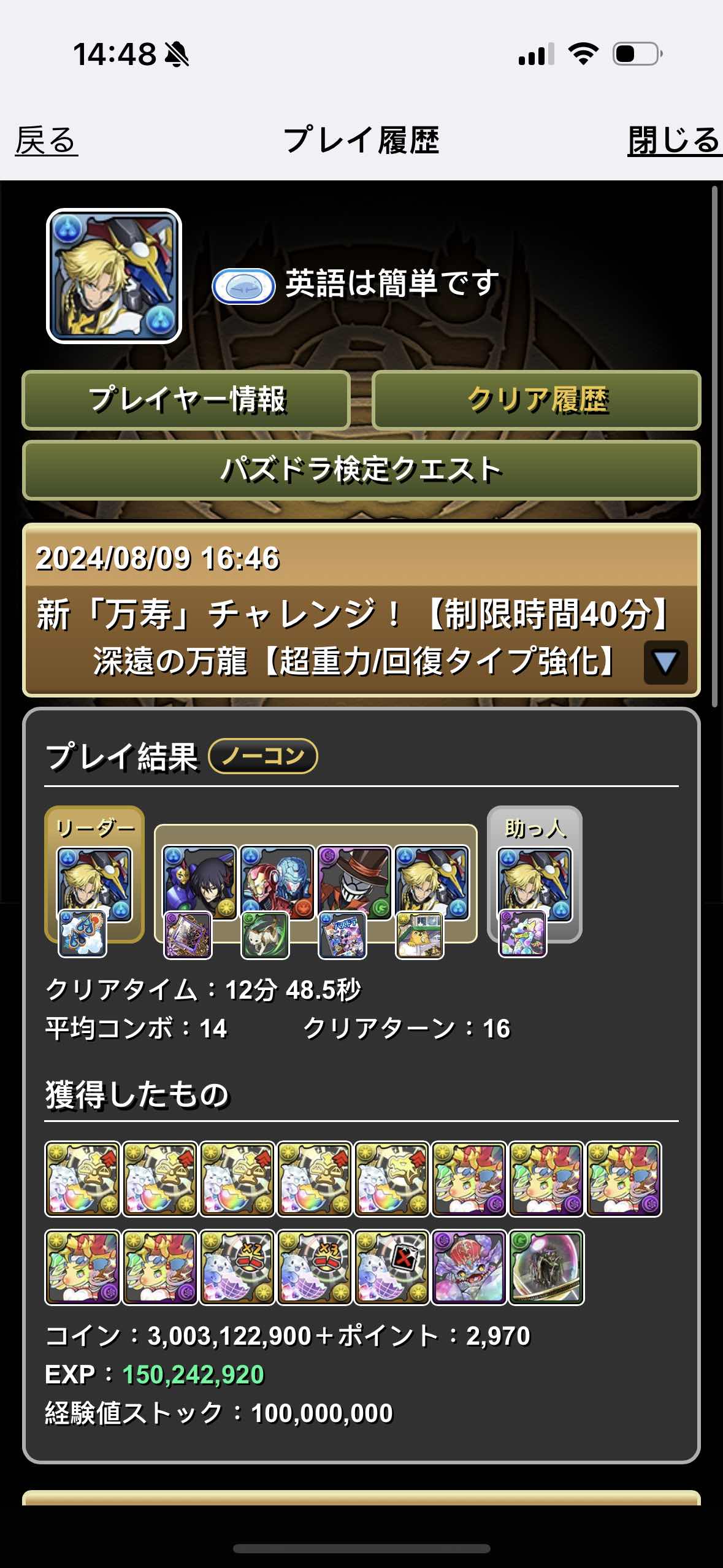Expand the 新「万寿」チャレンジ dungeon dropdown arrow
Screen dimensions: 723x1568
tap(665, 663)
